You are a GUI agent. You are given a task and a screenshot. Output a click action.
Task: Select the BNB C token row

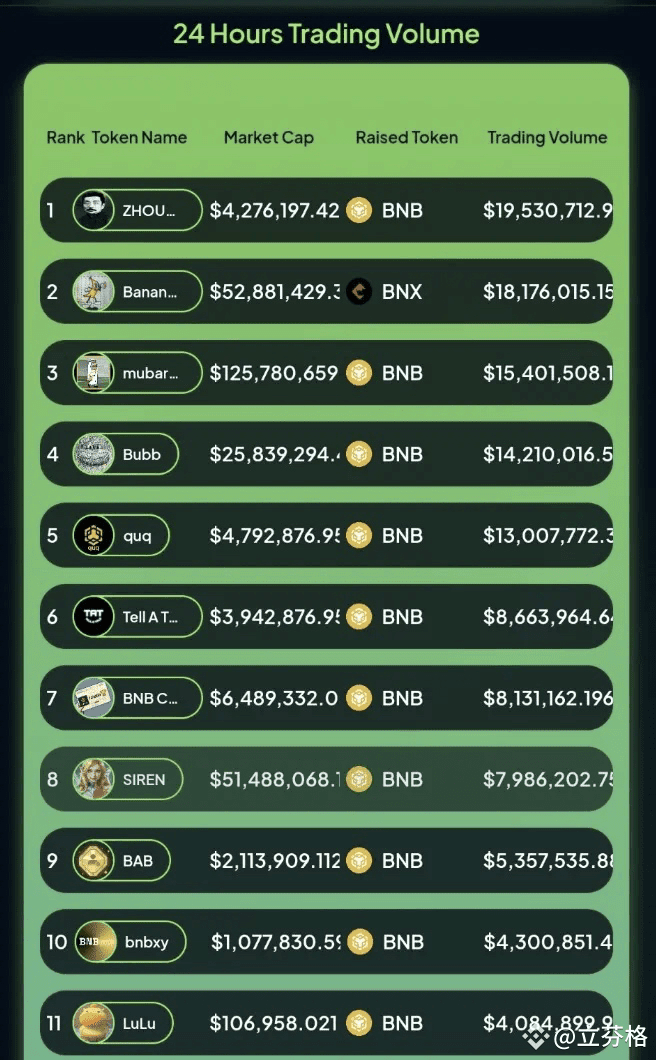coord(326,698)
